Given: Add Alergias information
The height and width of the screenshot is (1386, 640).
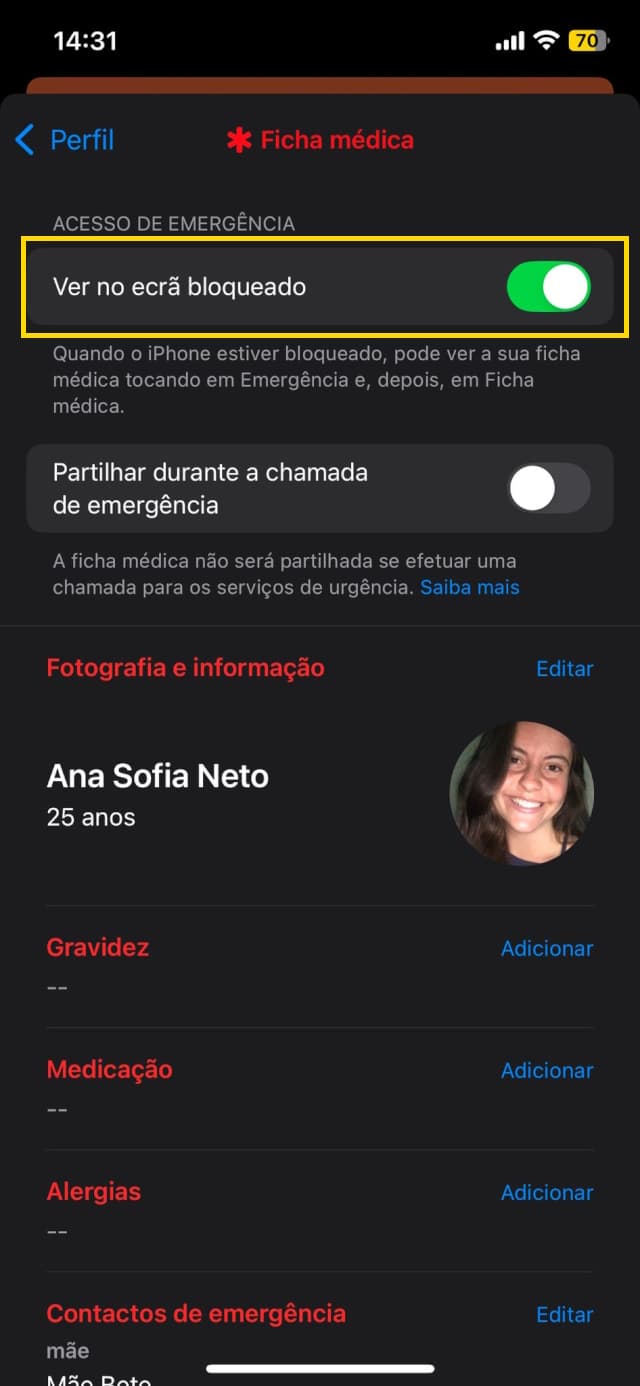Looking at the screenshot, I should [x=546, y=1193].
